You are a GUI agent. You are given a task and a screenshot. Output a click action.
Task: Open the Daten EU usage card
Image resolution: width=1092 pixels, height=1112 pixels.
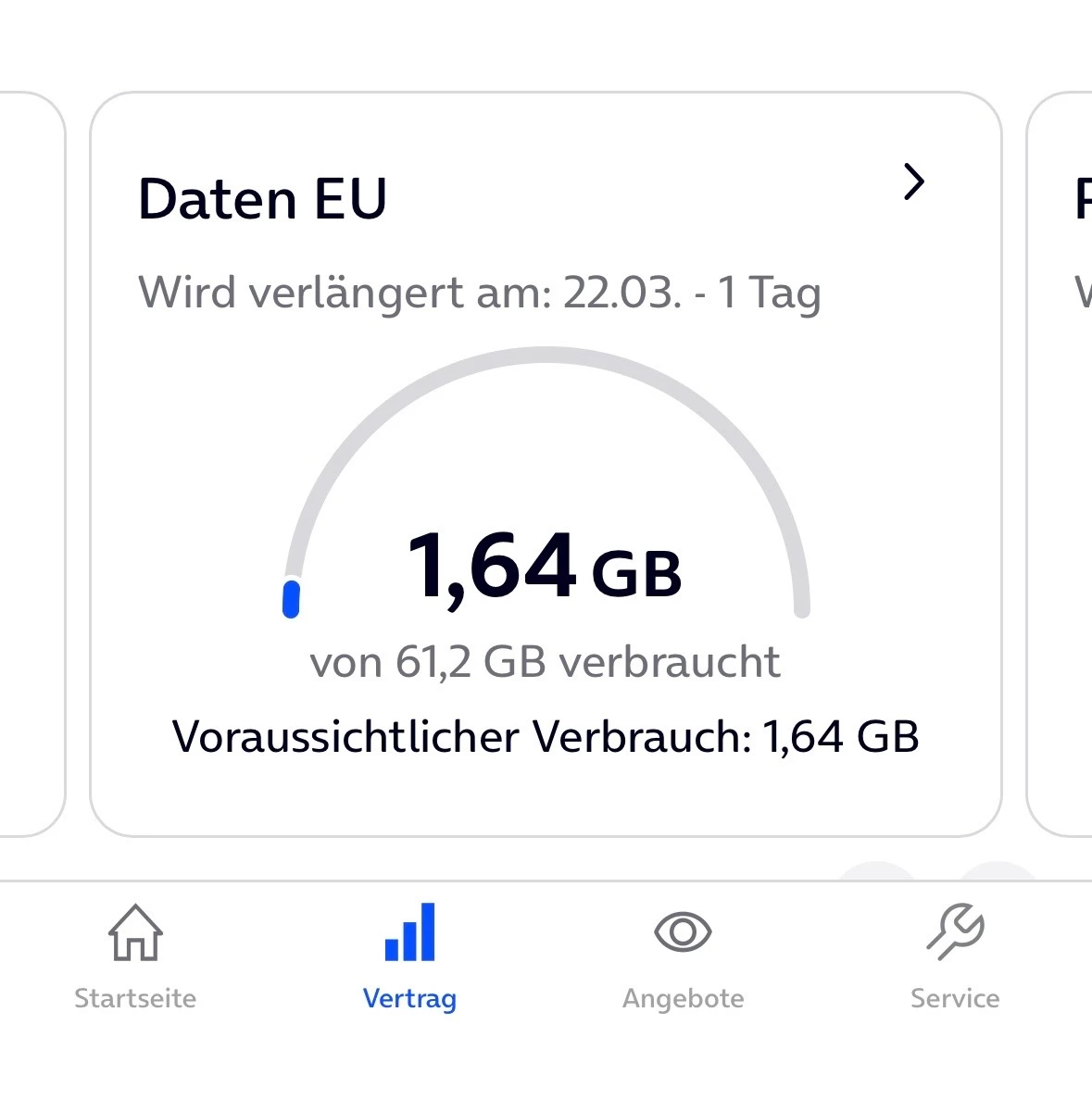[x=545, y=463]
